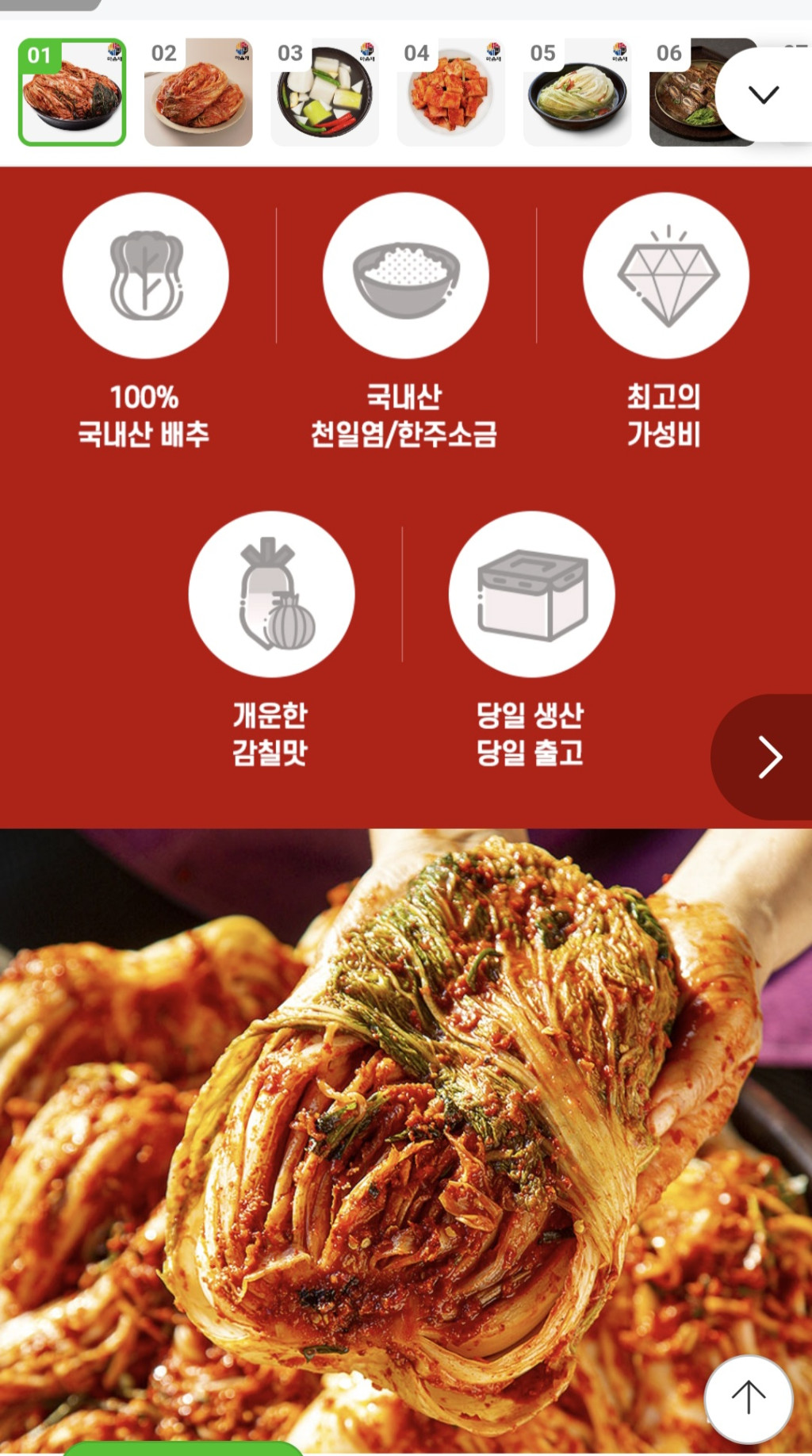Select product option thumbnail 02
The image size is (812, 1456).
coord(198,92)
